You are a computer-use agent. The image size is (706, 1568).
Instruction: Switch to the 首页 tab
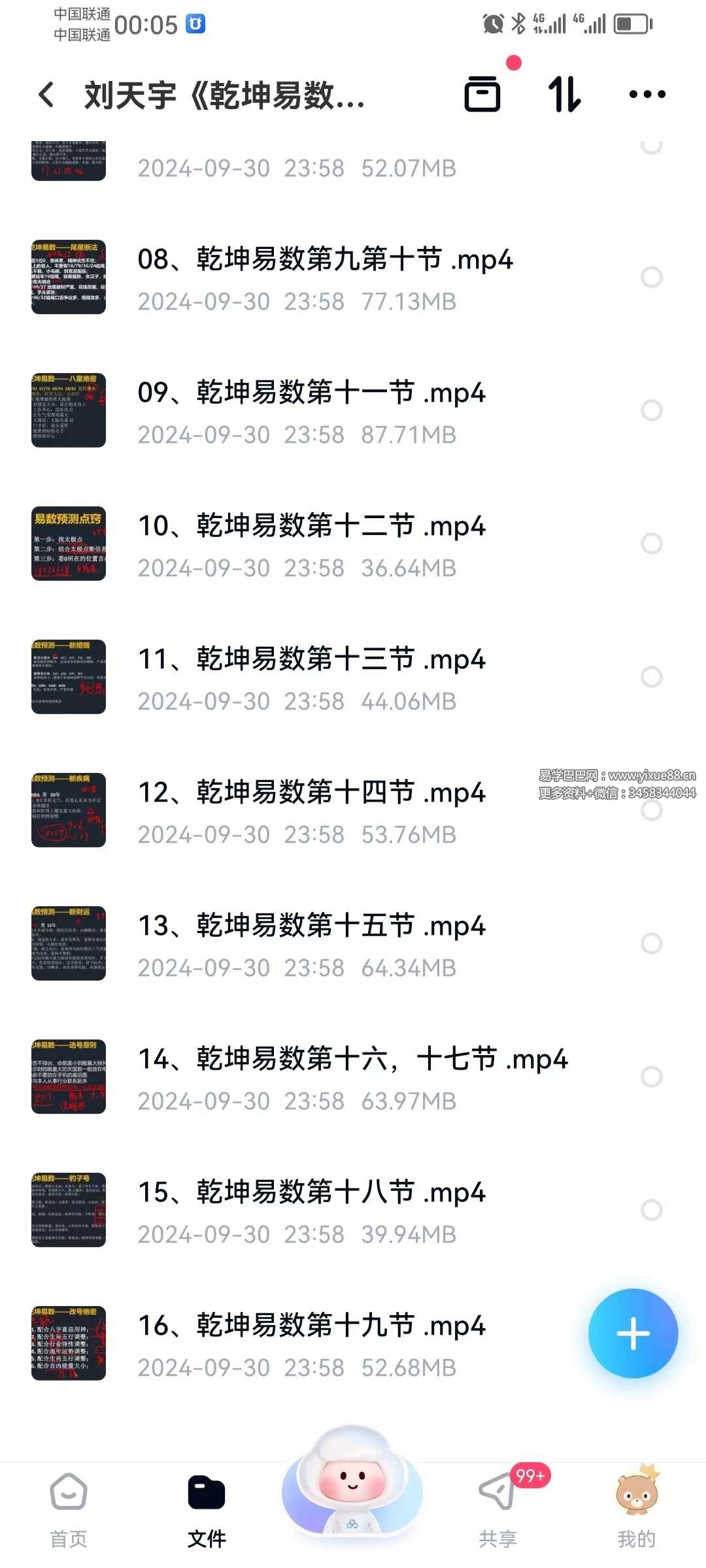click(x=69, y=1509)
